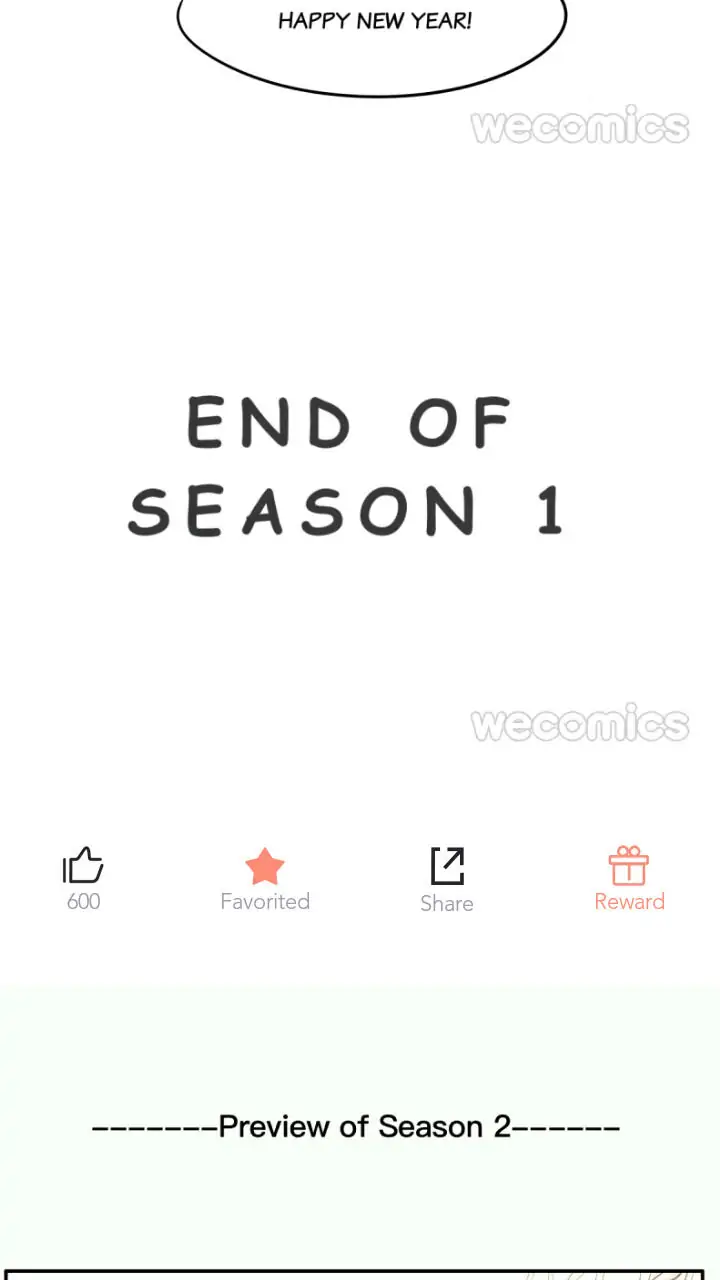This screenshot has width=720, height=1280.
Task: Tap the Favorited star
Action: click(x=265, y=867)
